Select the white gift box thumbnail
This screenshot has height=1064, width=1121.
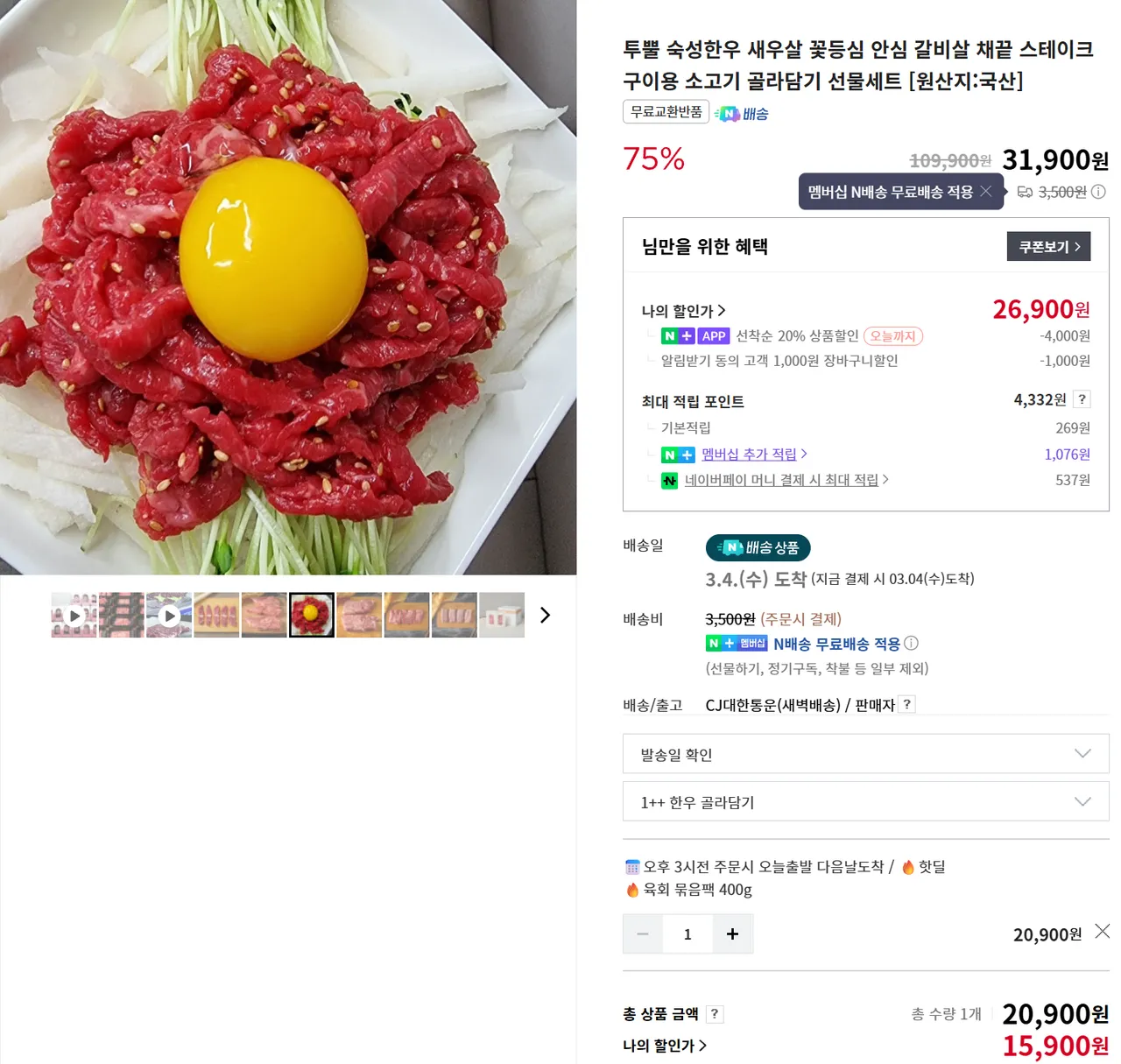pos(502,615)
